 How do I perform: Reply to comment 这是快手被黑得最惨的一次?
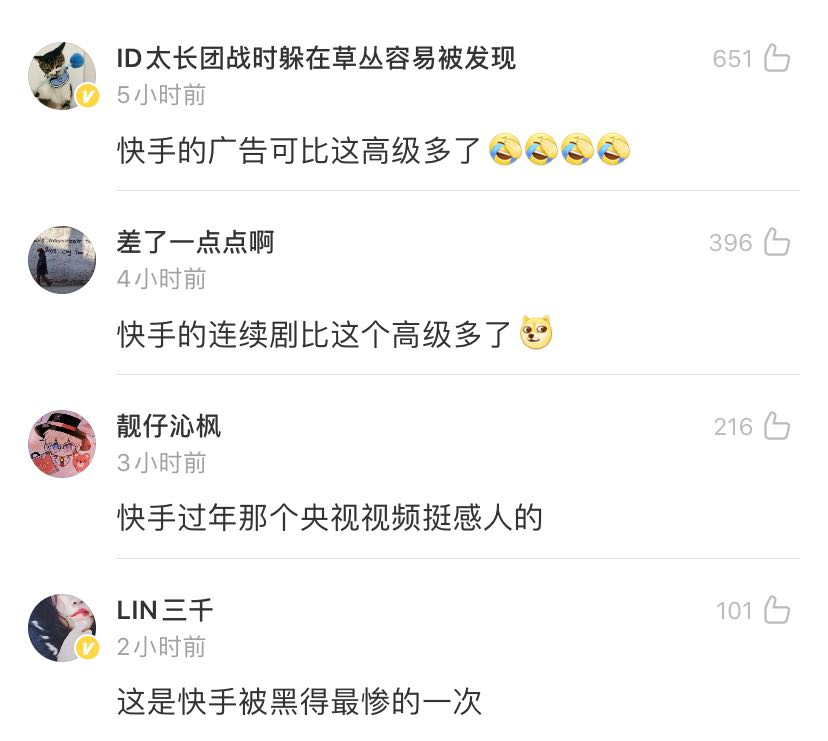coord(299,701)
